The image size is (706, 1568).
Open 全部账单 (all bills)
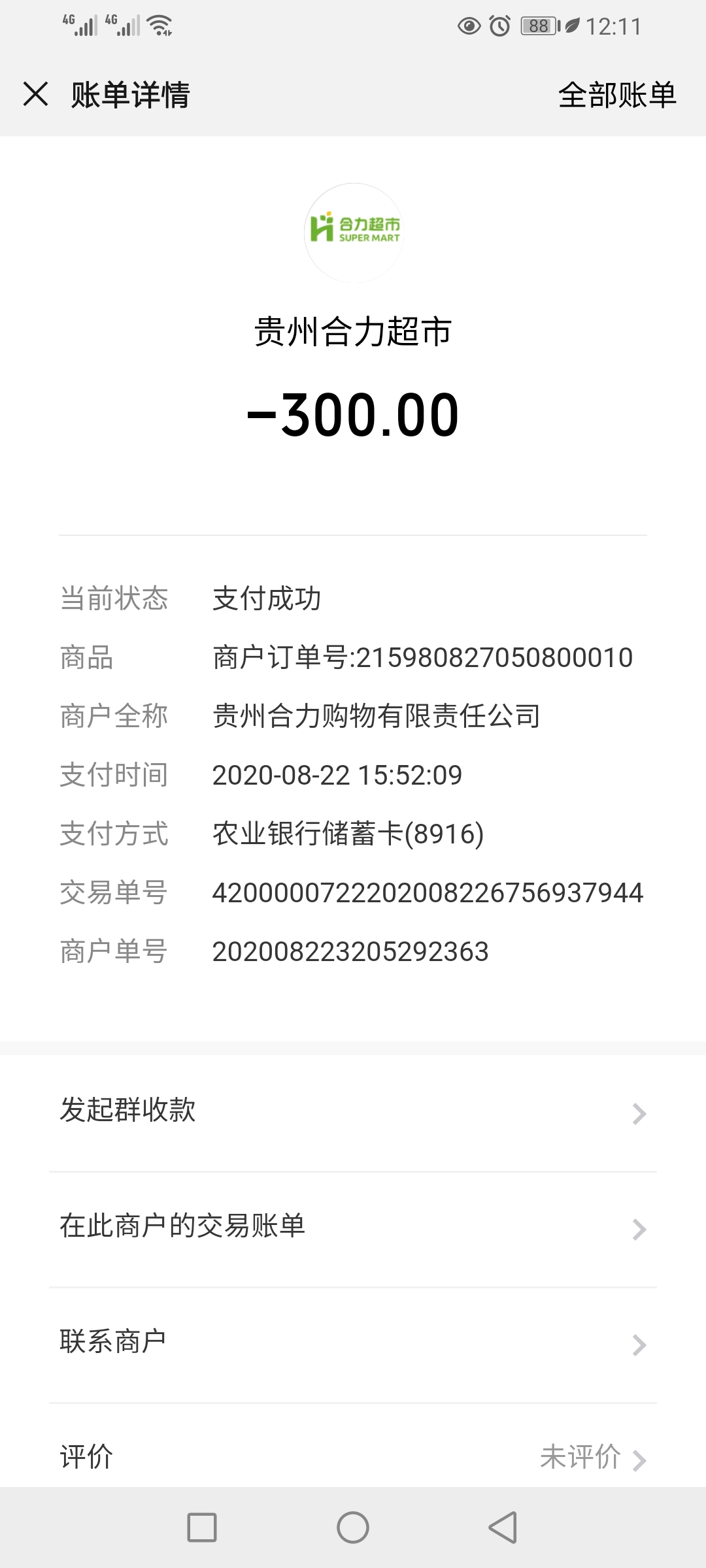(x=616, y=95)
